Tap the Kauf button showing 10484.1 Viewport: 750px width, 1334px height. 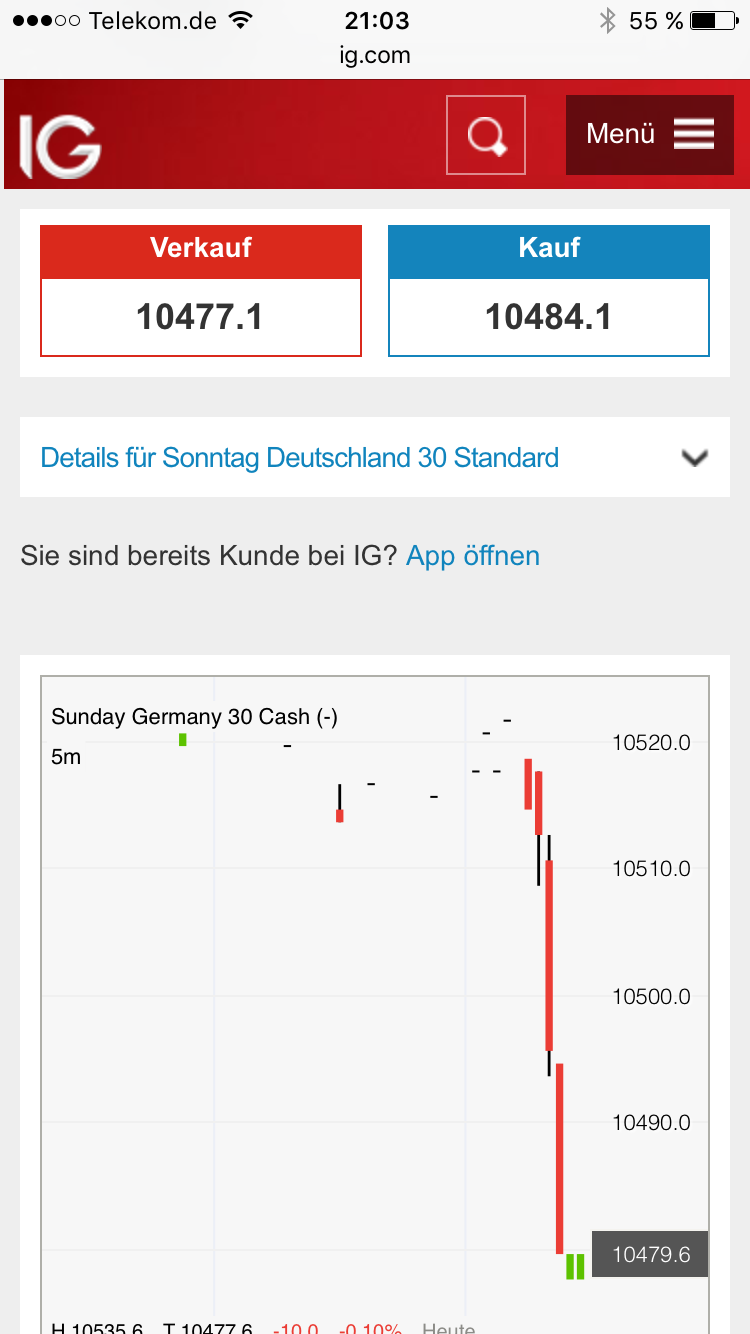[548, 290]
